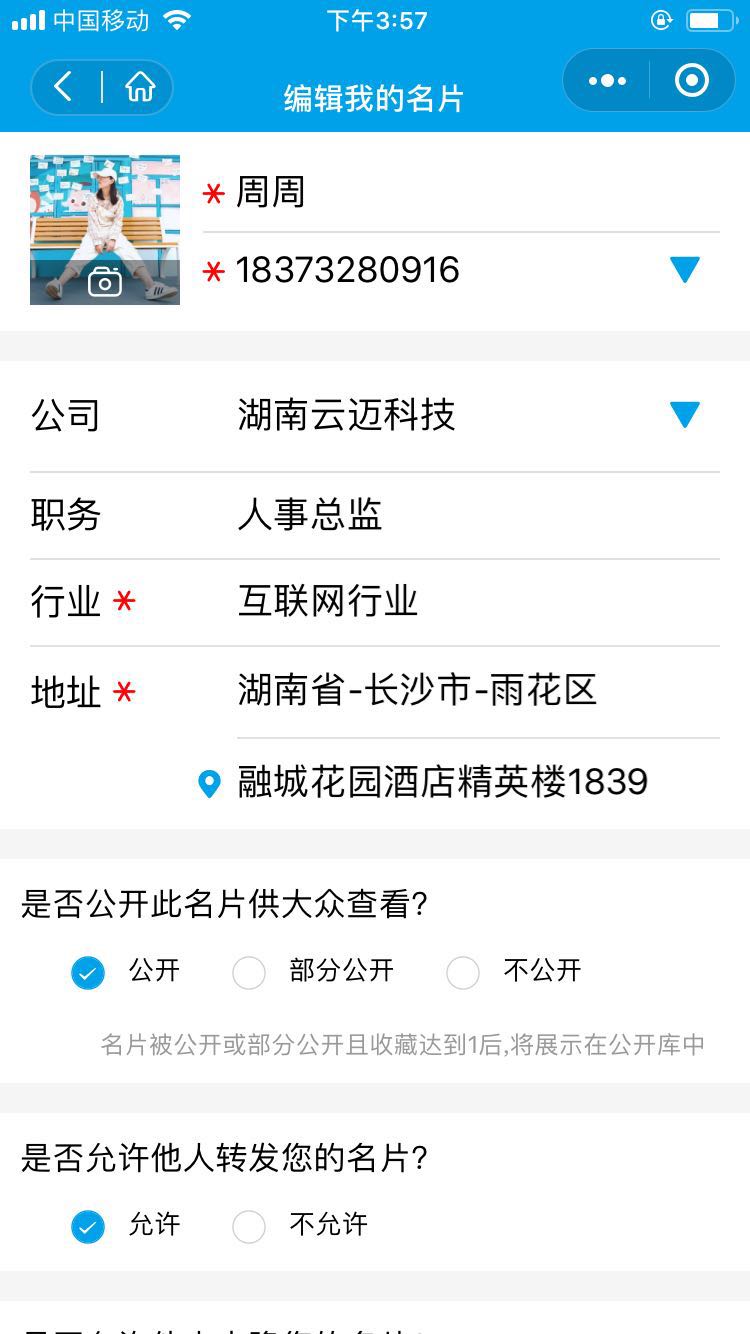Close the mini program with the circle icon

[692, 81]
